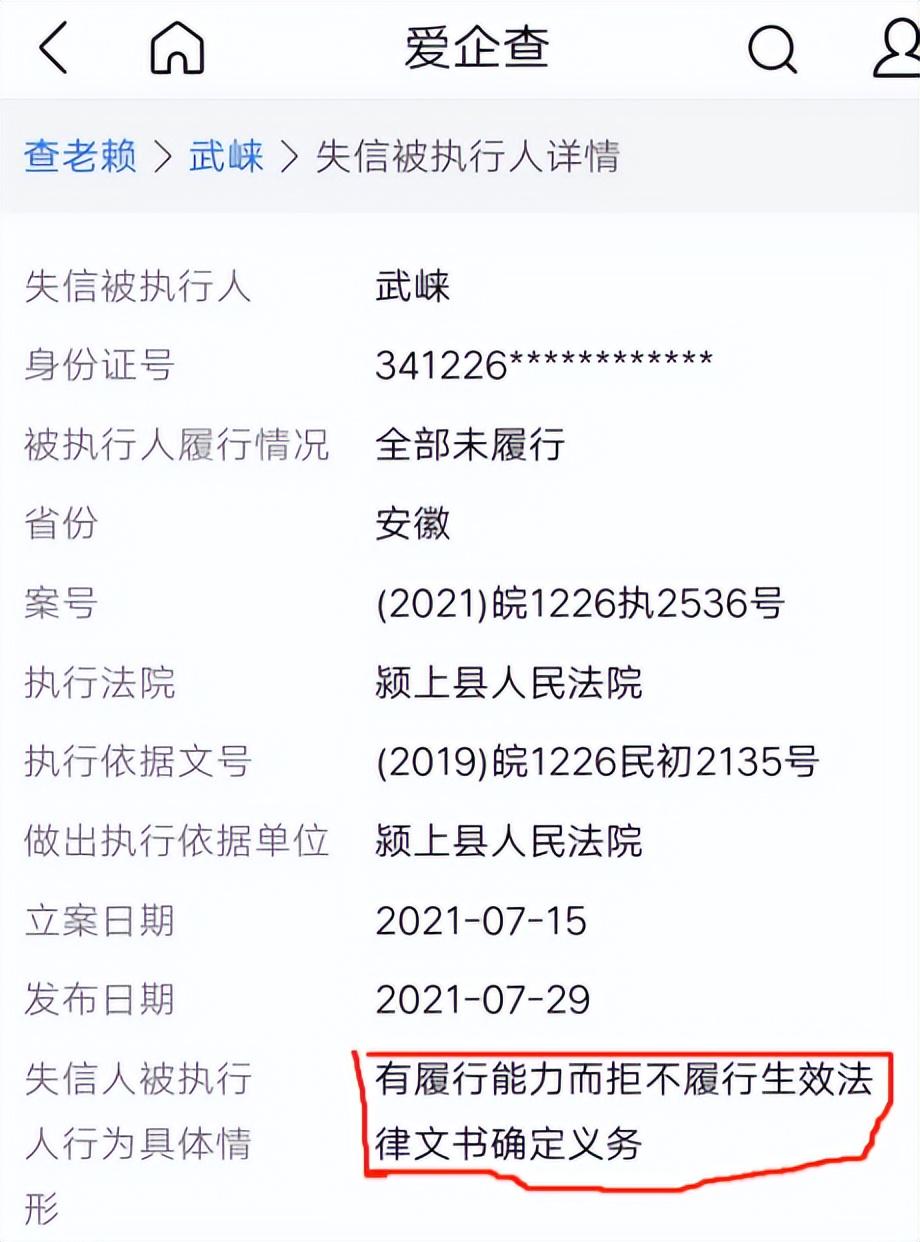Go back using the top-left arrow

pyautogui.click(x=53, y=48)
